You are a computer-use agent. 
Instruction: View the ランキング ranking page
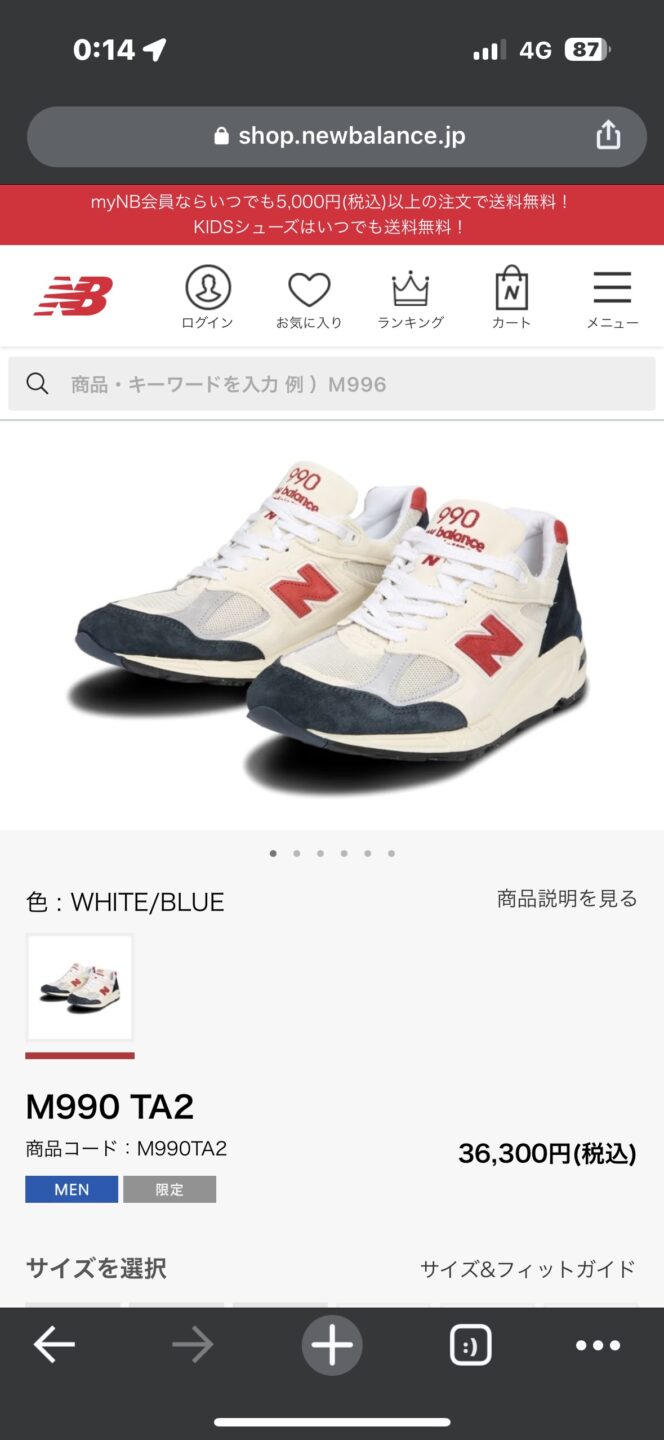[x=410, y=298]
